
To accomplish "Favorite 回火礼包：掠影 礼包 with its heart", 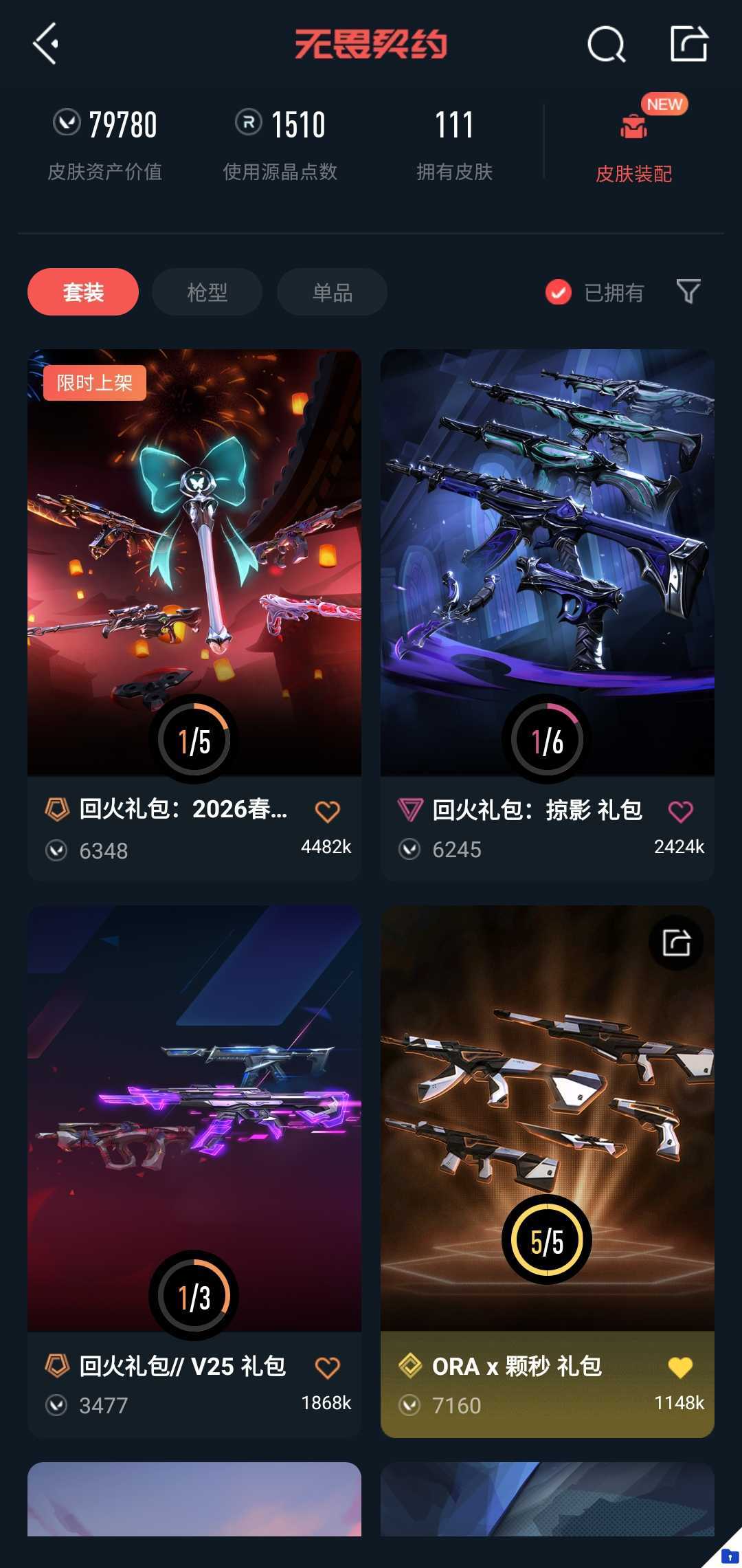I will 682,811.
